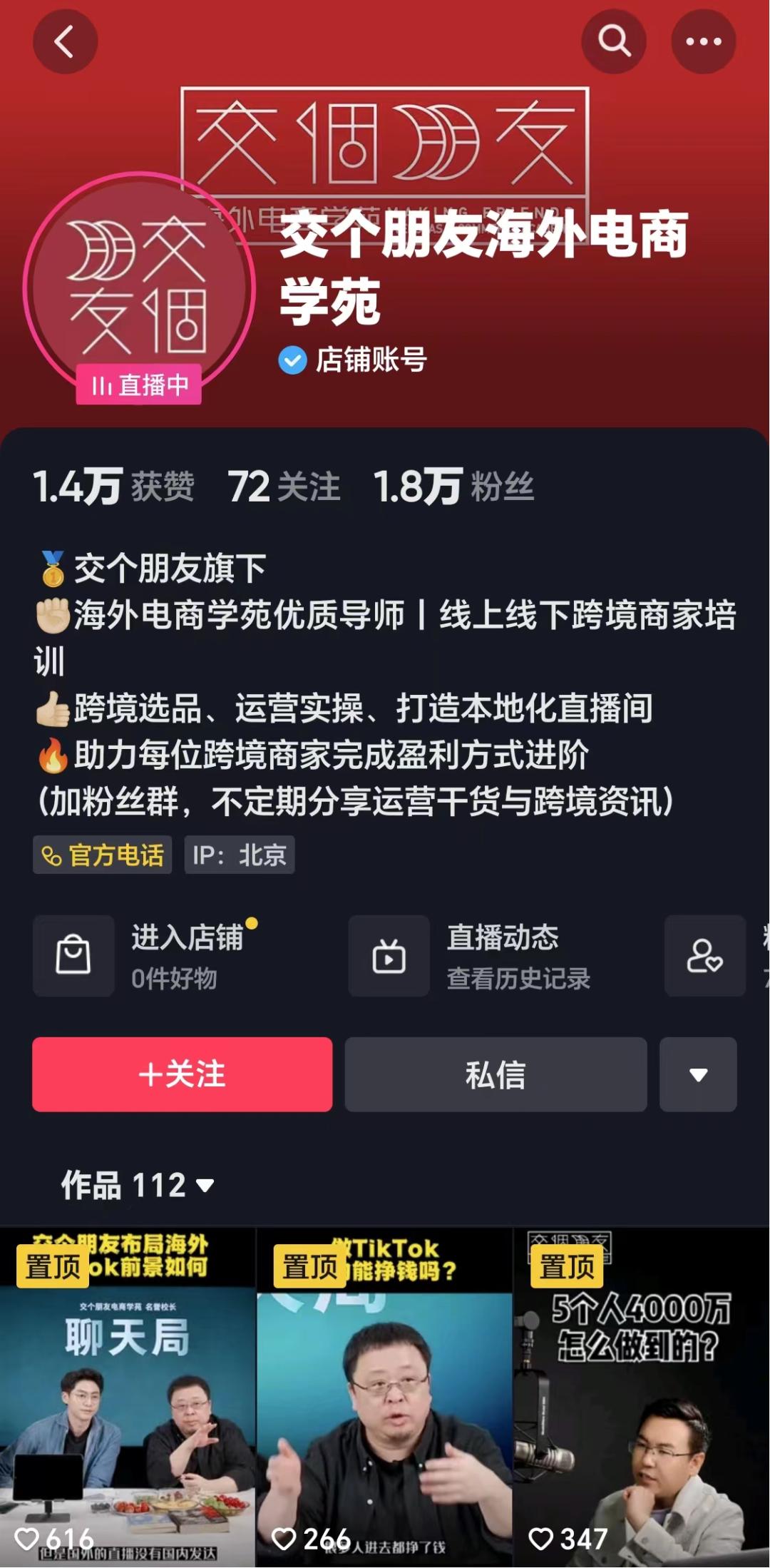
Task: Tap the back arrow at top left
Action: (x=65, y=41)
